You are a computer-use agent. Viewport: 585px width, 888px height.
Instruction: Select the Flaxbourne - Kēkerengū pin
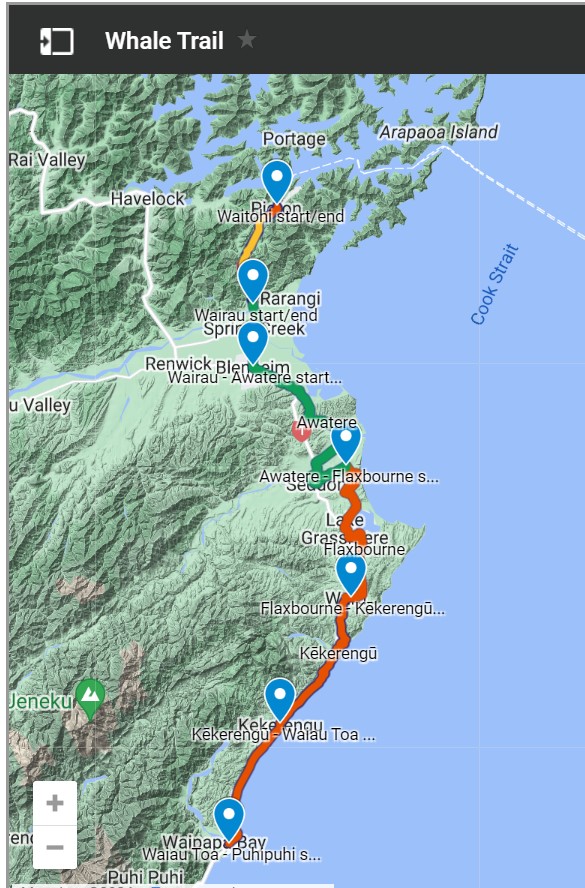point(351,574)
